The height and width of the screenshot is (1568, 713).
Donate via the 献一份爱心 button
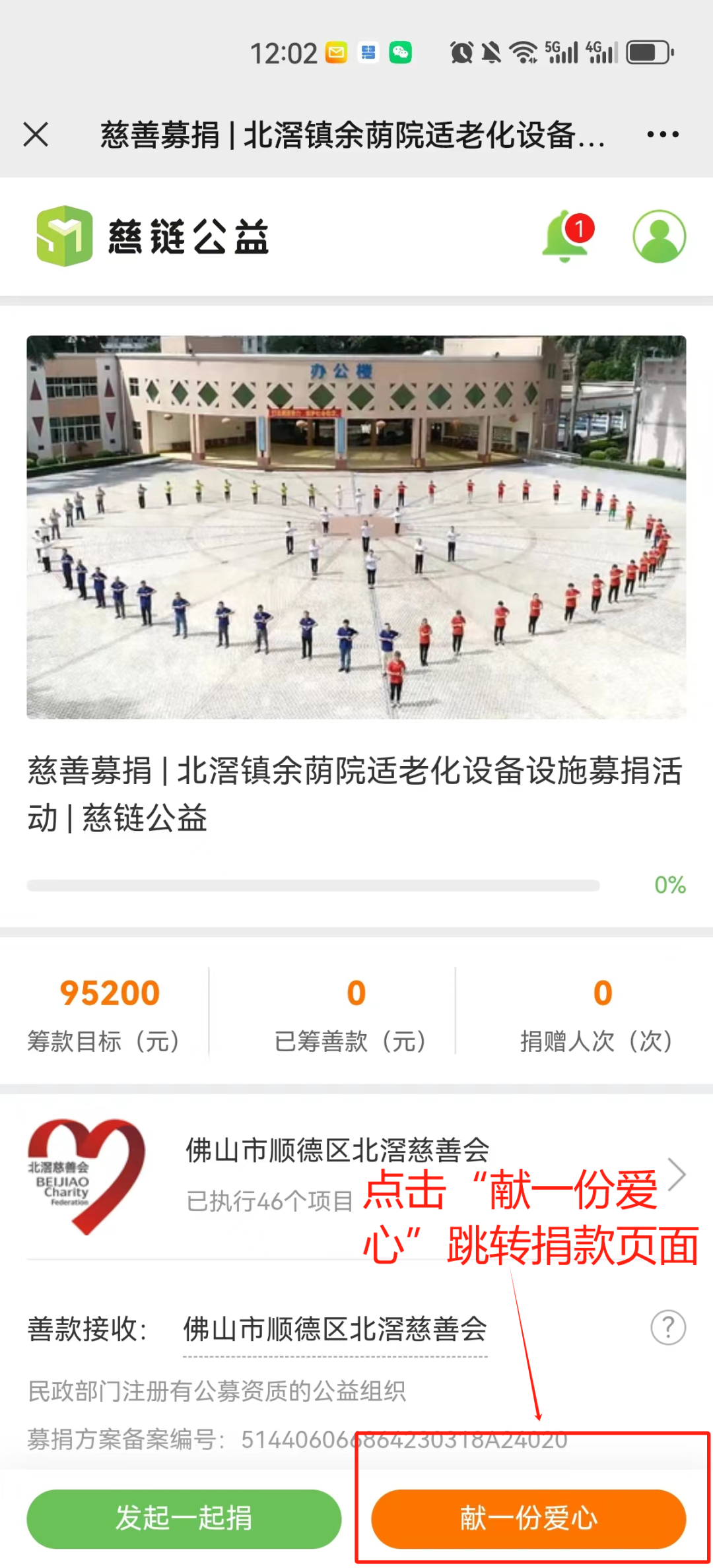pos(529,1519)
